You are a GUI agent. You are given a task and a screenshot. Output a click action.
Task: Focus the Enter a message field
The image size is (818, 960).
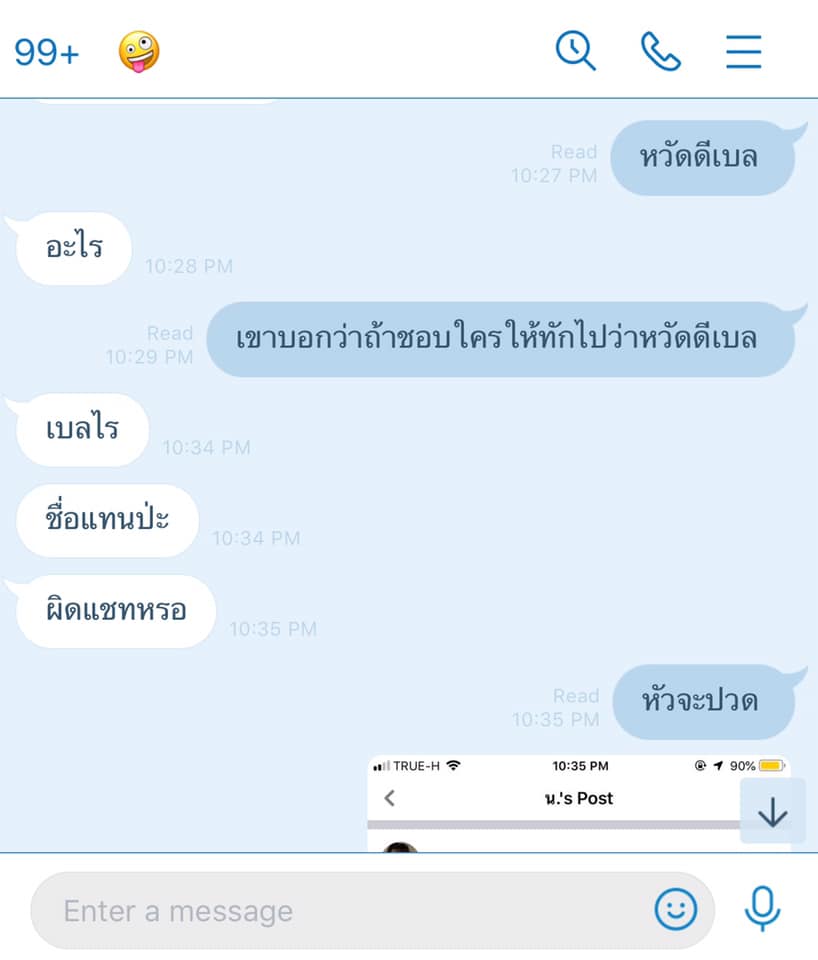pos(340,911)
